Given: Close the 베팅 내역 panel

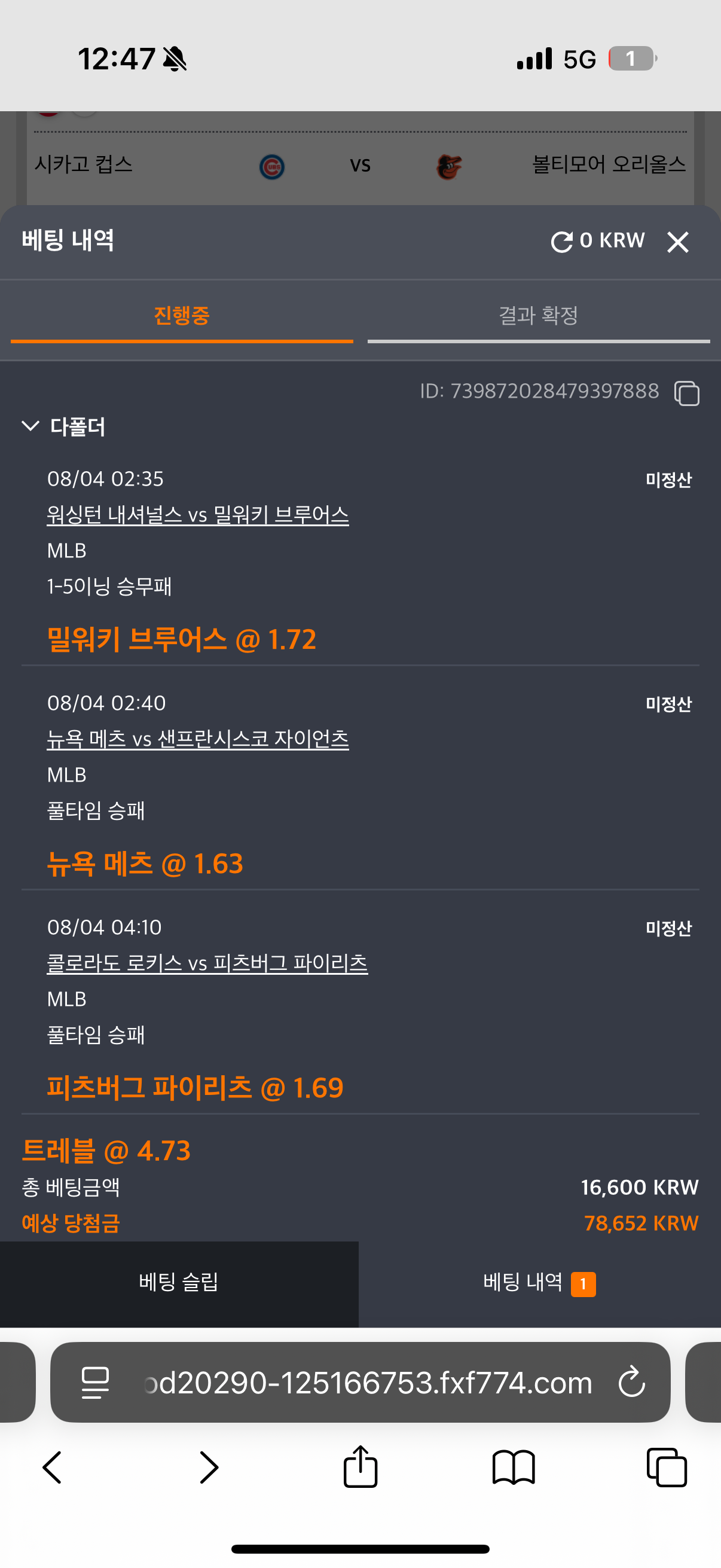Looking at the screenshot, I should (x=677, y=242).
